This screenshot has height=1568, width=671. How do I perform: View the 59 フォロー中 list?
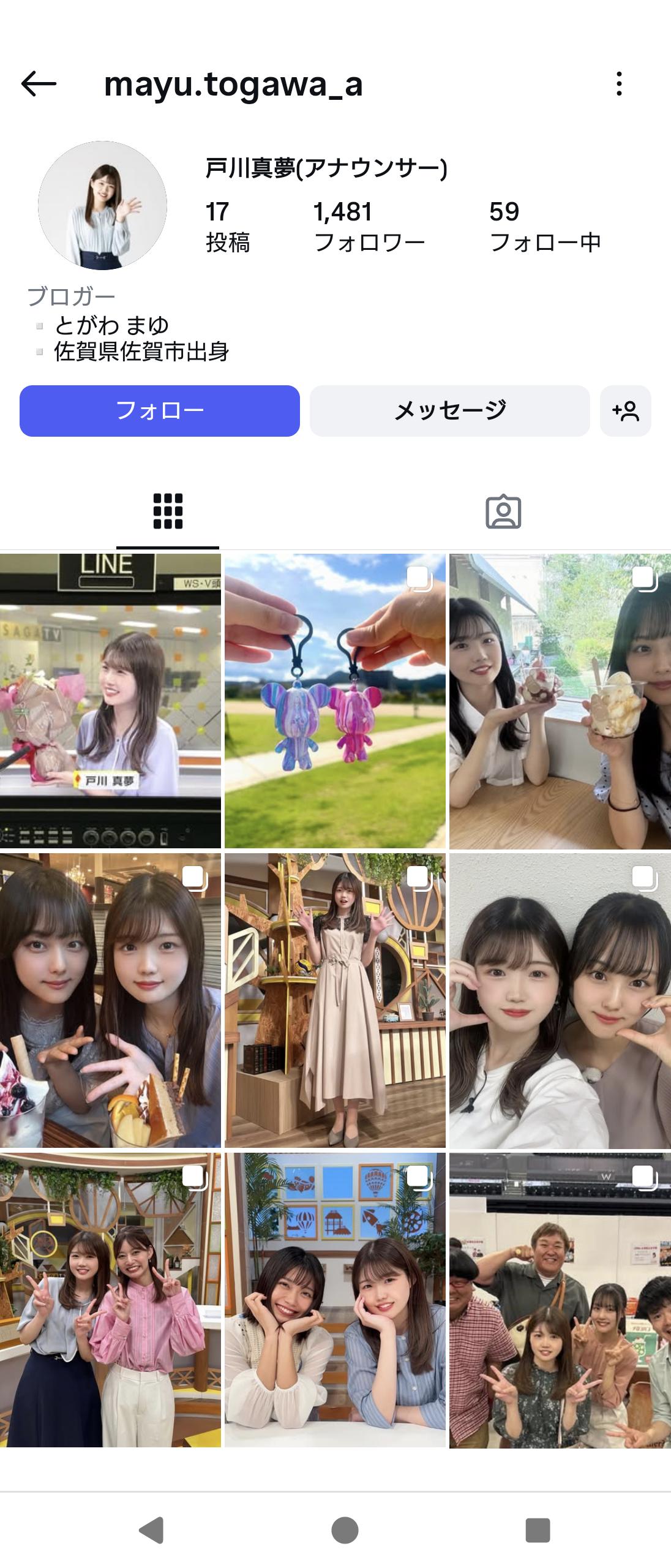pyautogui.click(x=545, y=227)
